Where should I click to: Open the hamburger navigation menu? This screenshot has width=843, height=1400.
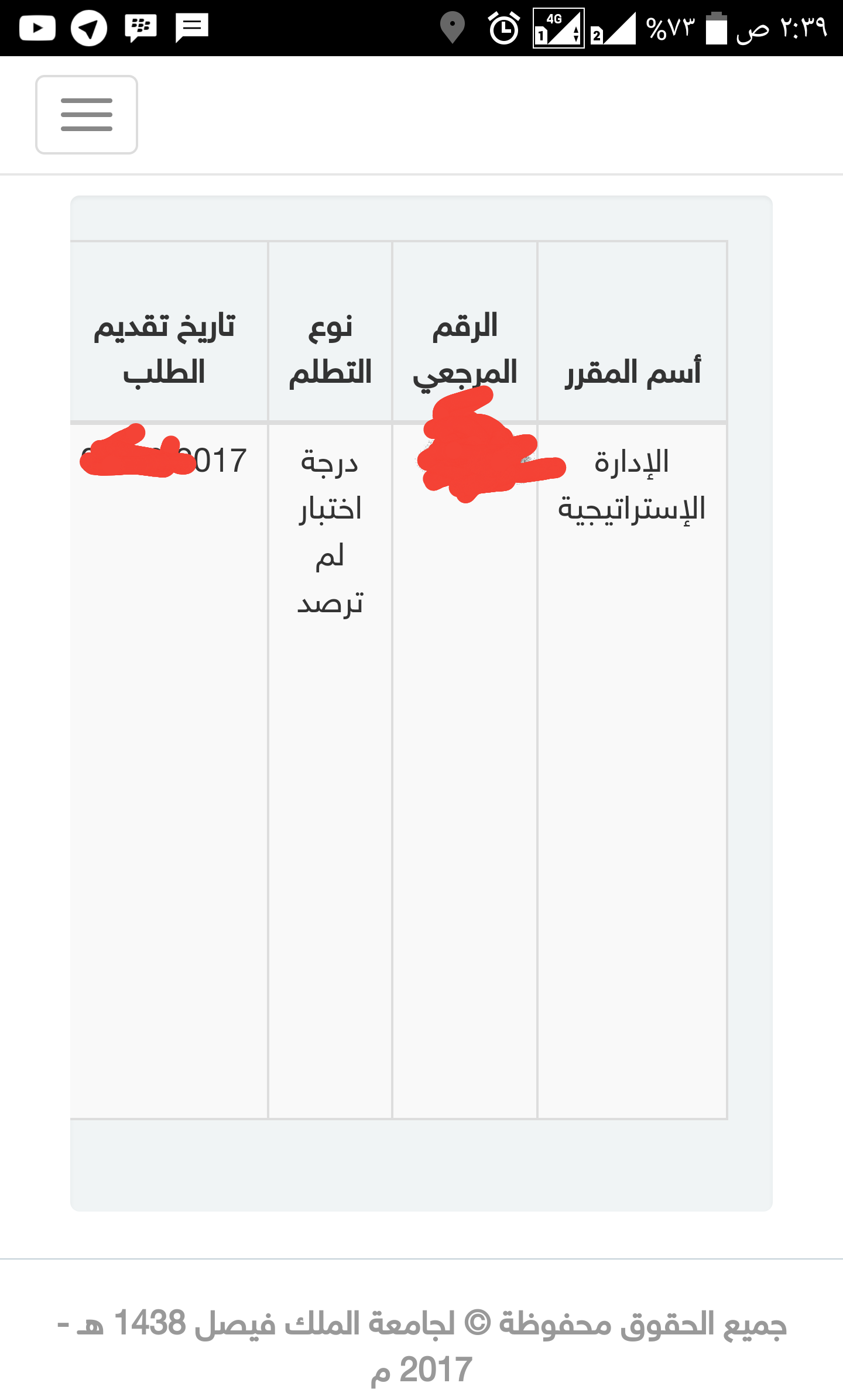(87, 115)
